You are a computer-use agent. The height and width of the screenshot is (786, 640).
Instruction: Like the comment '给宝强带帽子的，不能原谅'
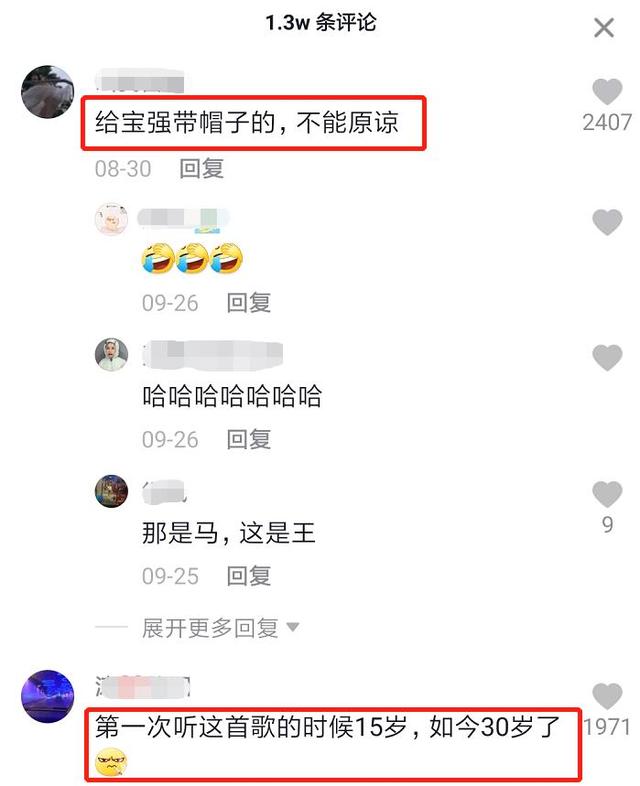click(607, 93)
